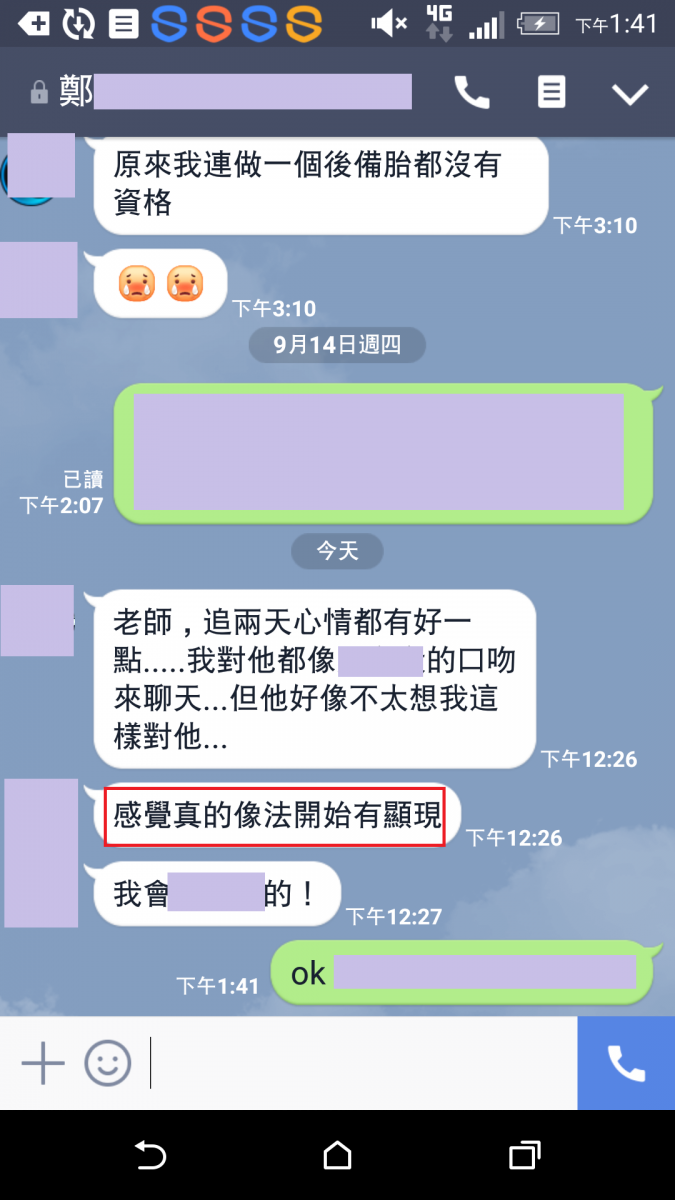Go back with the system back button
Screen dimensions: 675x1200
click(150, 1156)
